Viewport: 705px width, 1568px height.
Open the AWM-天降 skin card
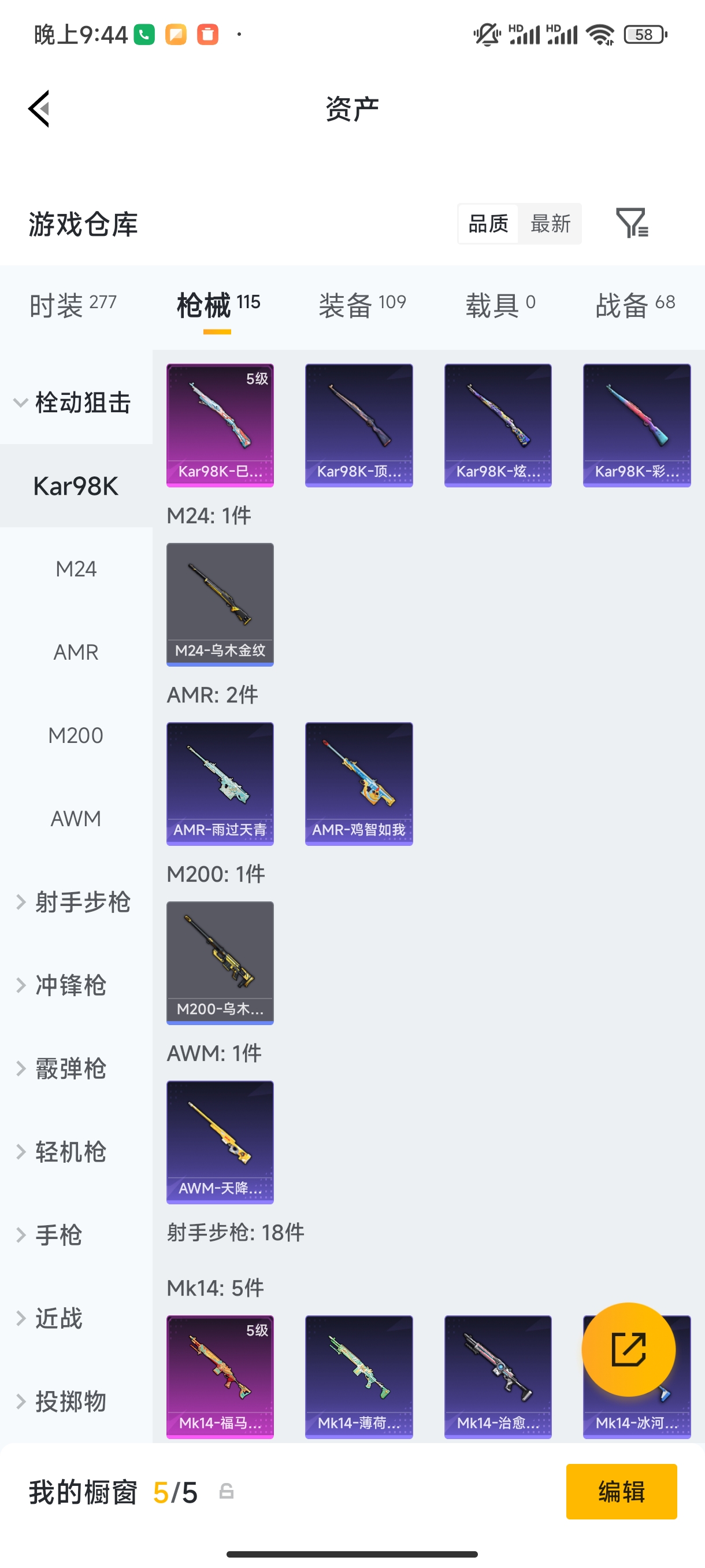point(220,1142)
